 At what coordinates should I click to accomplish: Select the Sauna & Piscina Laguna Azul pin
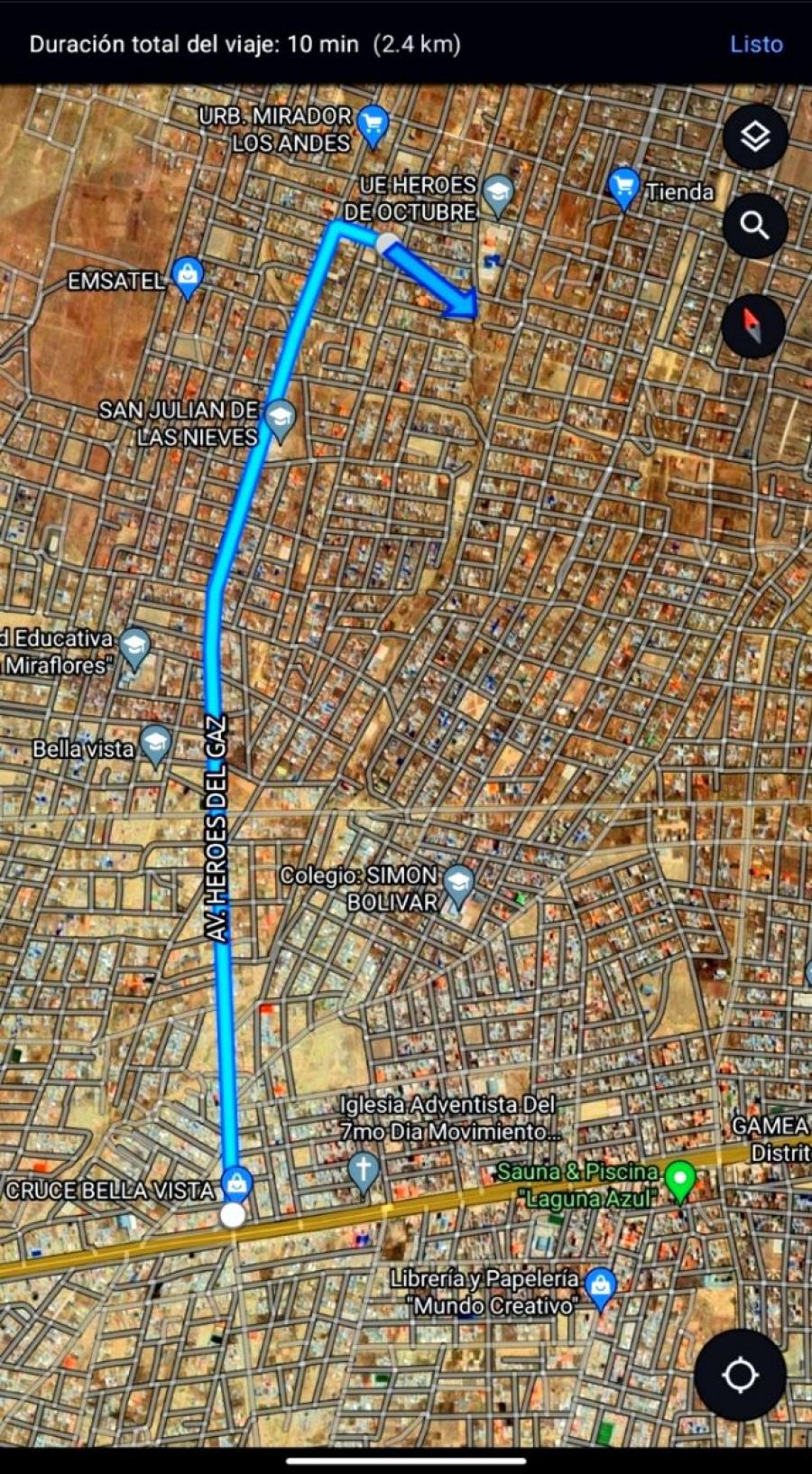[x=680, y=1181]
